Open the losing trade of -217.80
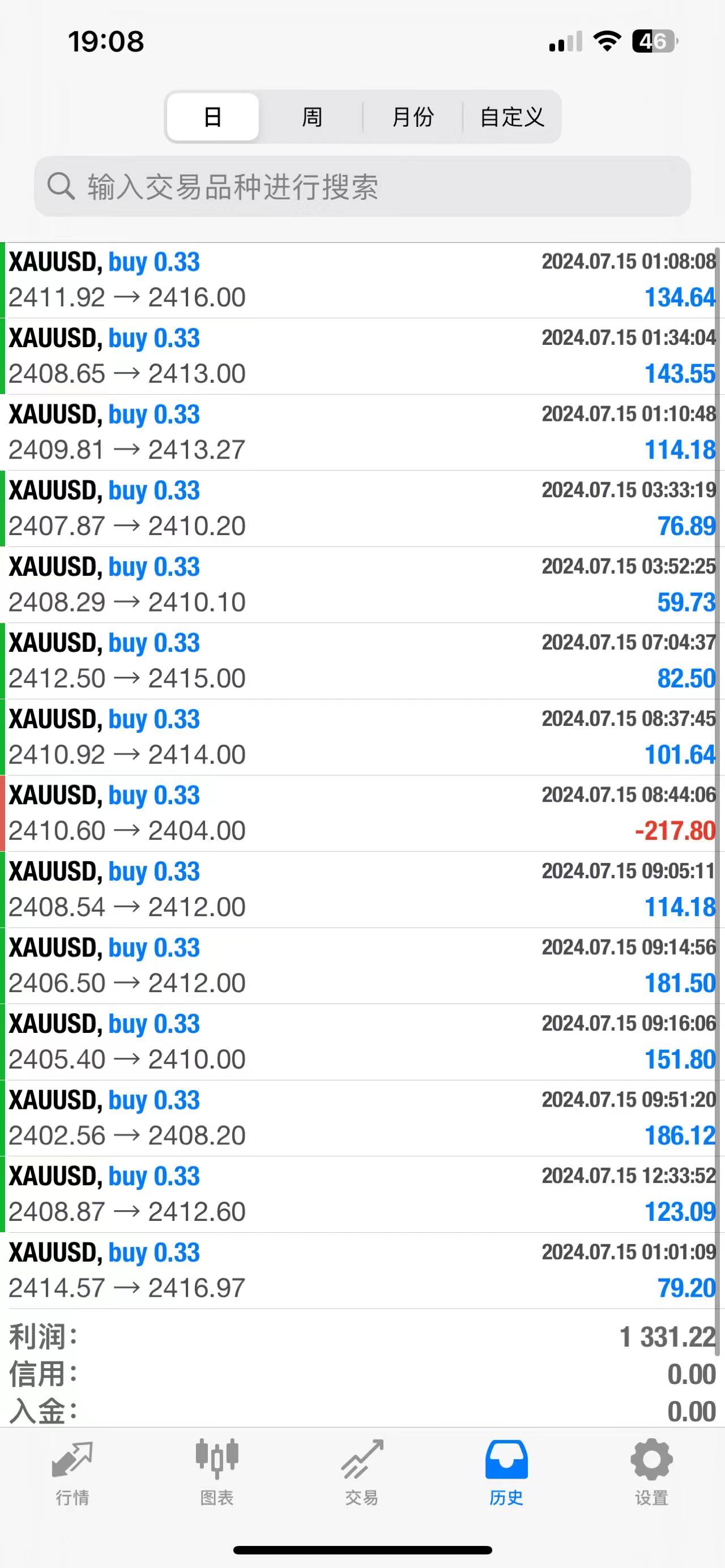Screen dimensions: 725x1568 pyautogui.click(x=362, y=813)
